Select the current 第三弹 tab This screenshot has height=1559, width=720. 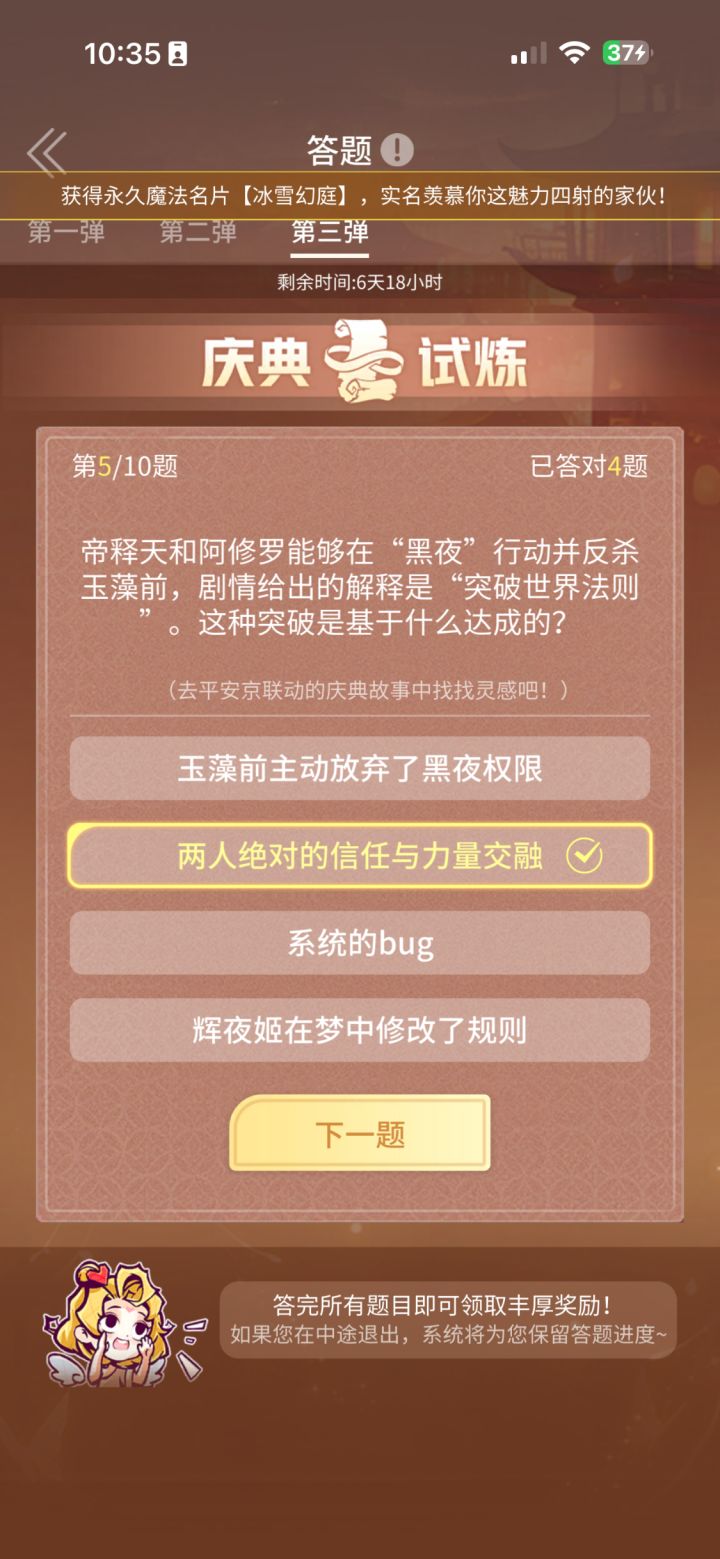click(x=329, y=232)
